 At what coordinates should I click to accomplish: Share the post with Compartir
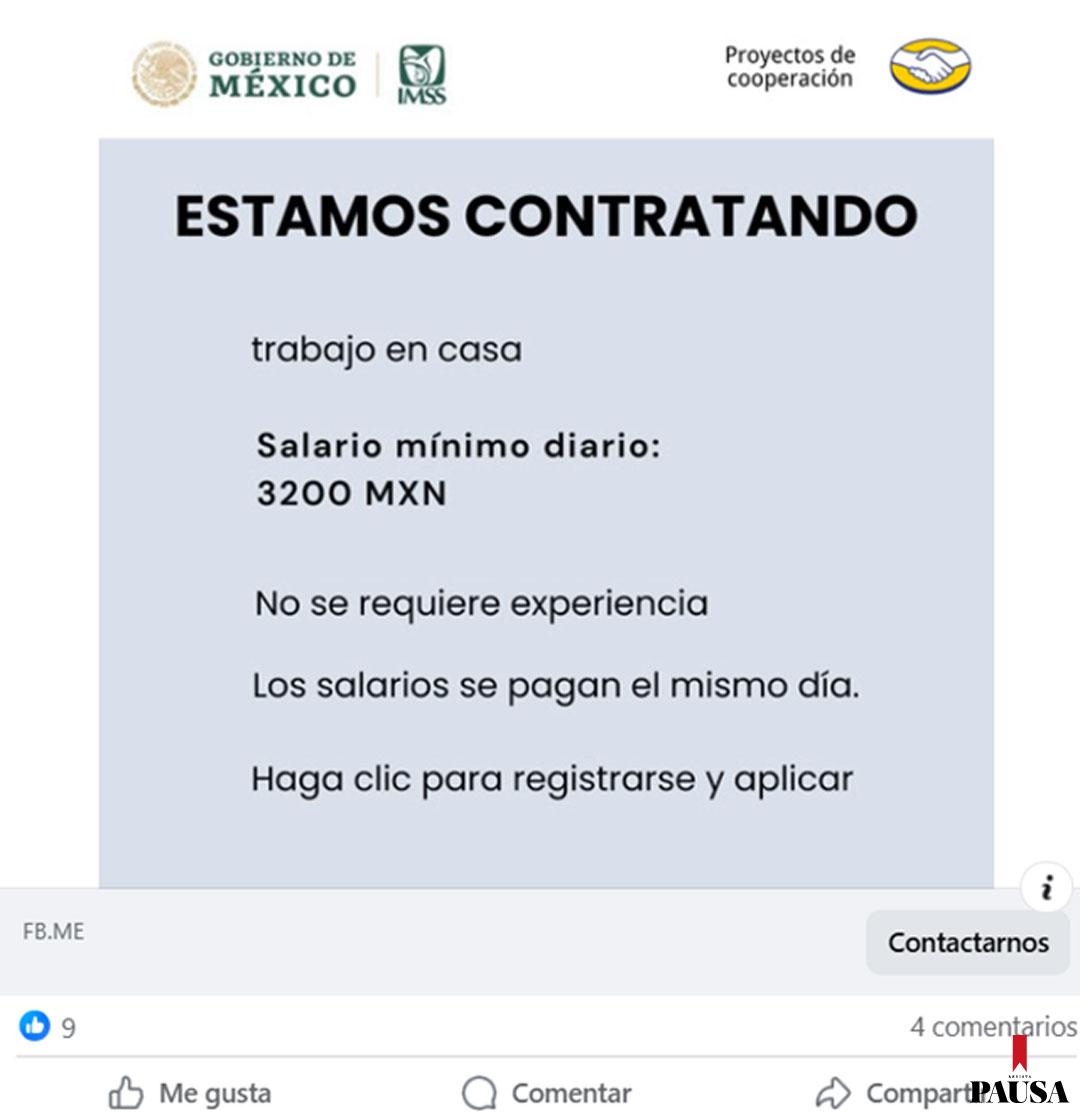tap(900, 1092)
